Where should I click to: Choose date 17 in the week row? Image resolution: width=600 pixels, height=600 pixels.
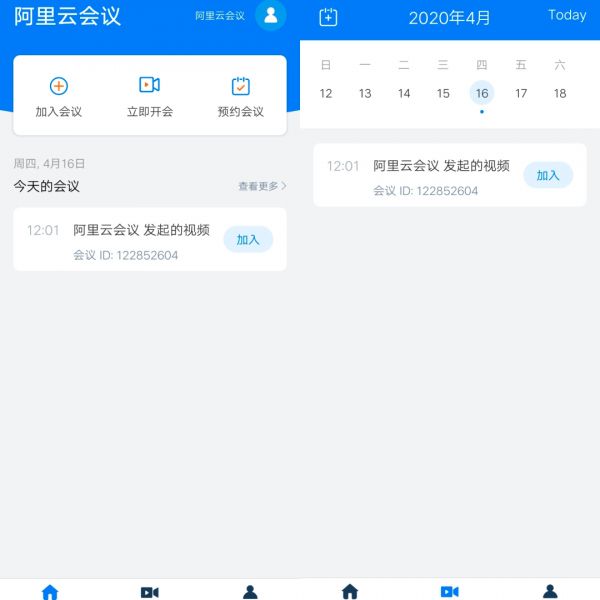tap(521, 93)
